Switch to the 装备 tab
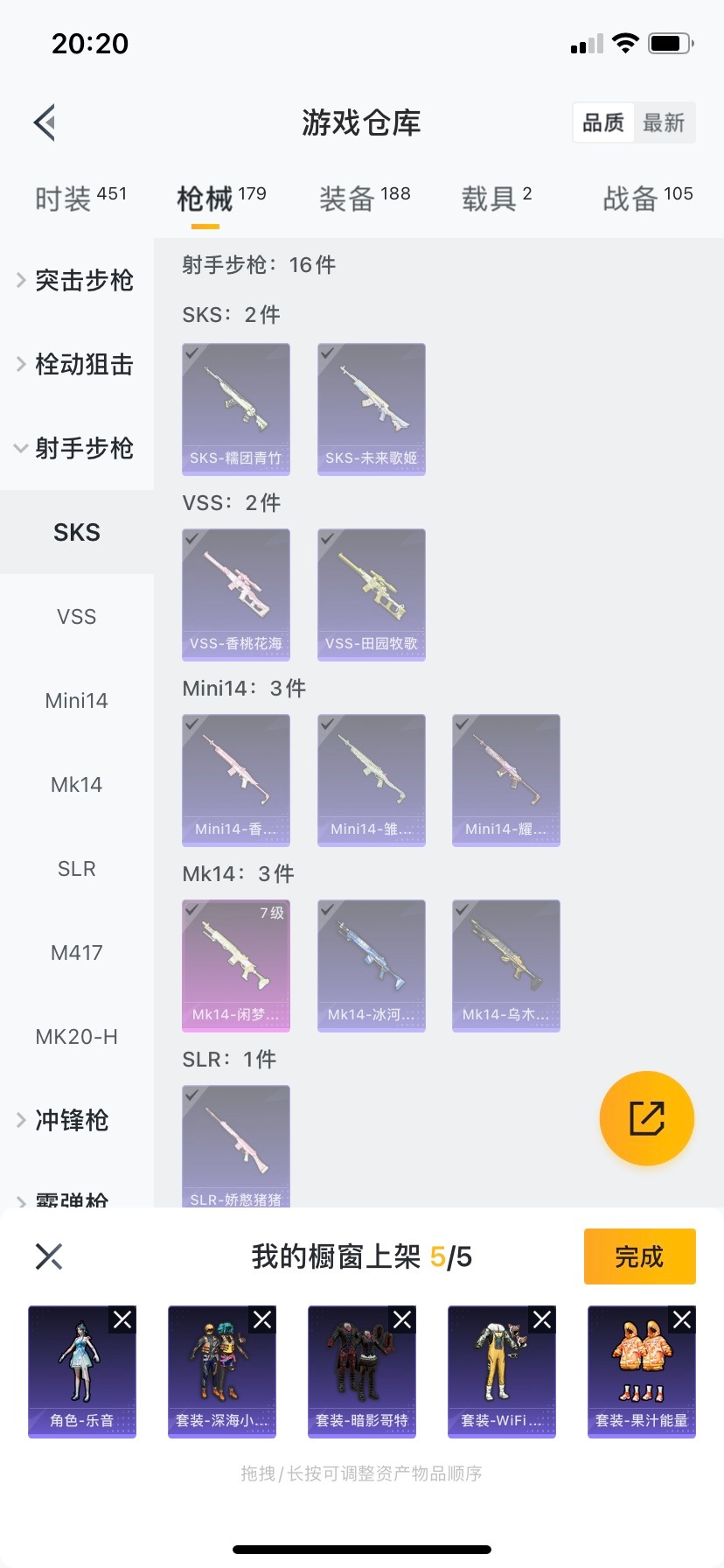 click(x=364, y=199)
